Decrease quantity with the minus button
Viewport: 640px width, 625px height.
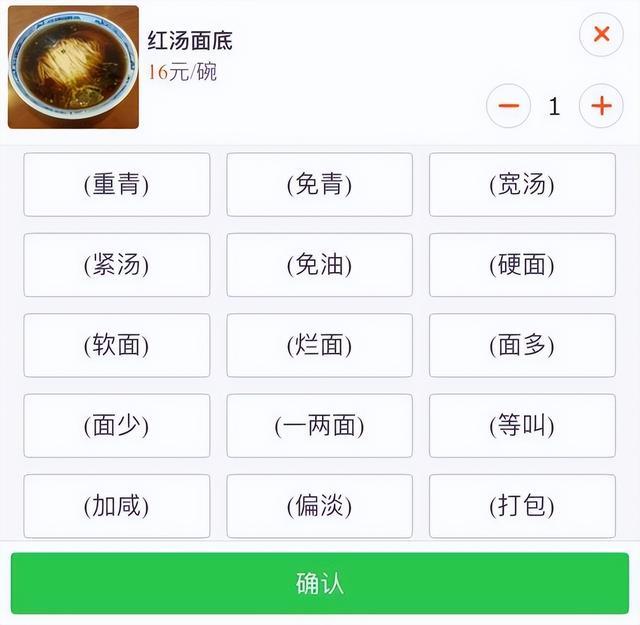(508, 106)
